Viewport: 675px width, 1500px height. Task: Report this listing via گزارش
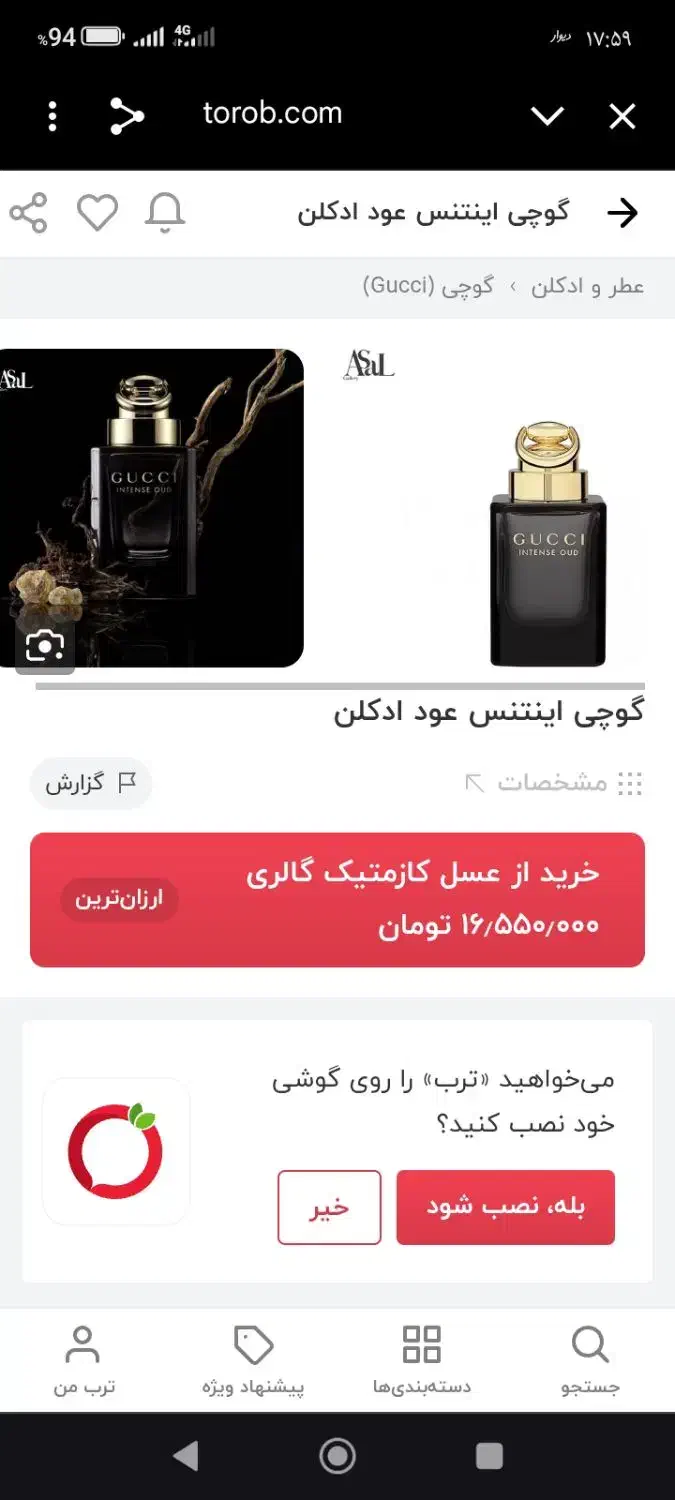point(90,783)
